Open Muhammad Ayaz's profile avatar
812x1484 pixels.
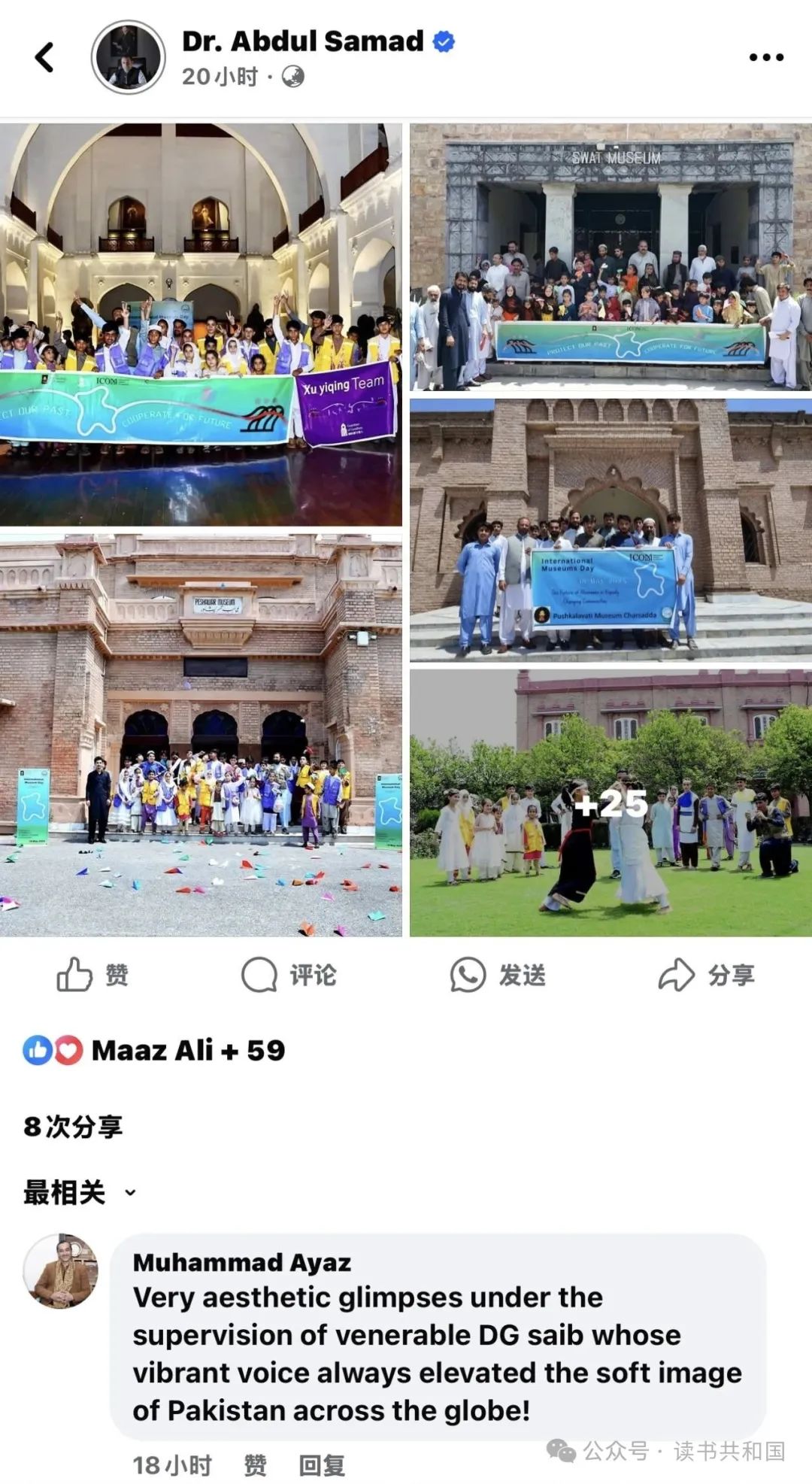[x=61, y=1271]
